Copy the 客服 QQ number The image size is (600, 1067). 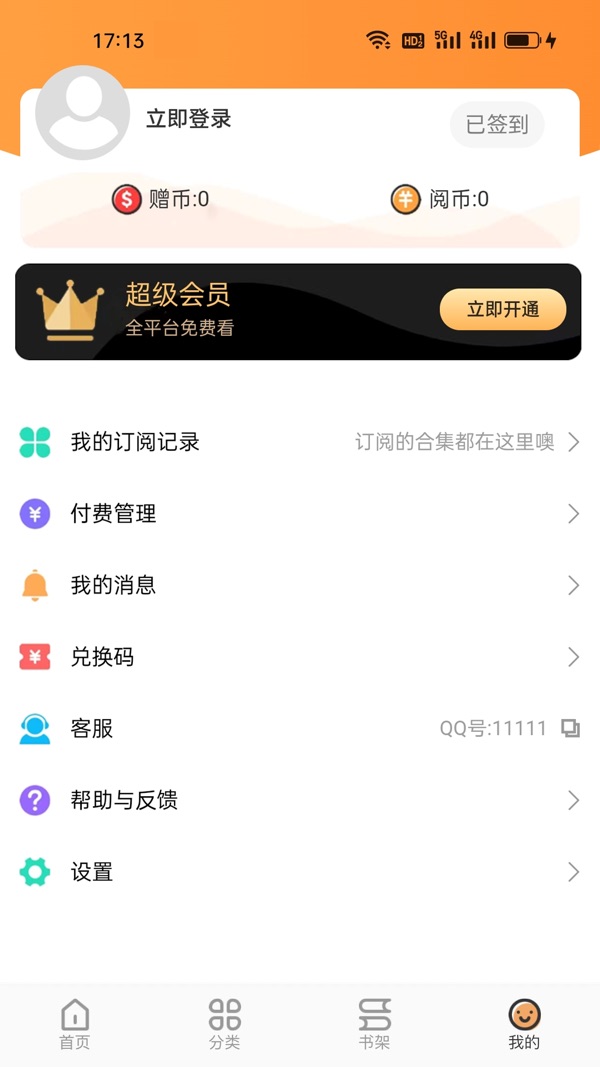click(570, 728)
